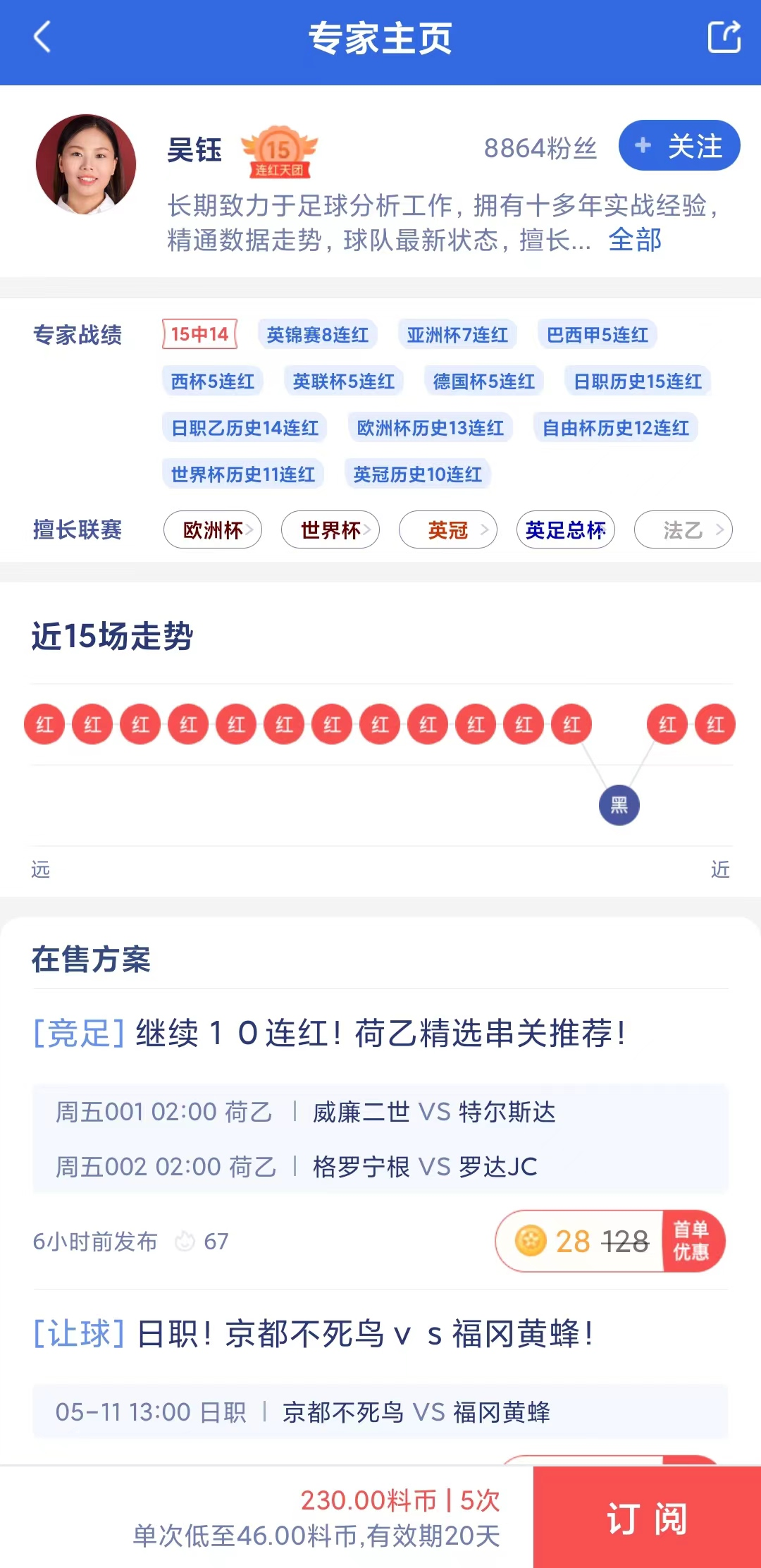Select the 法乙 league chip
The height and width of the screenshot is (1568, 761).
683,529
